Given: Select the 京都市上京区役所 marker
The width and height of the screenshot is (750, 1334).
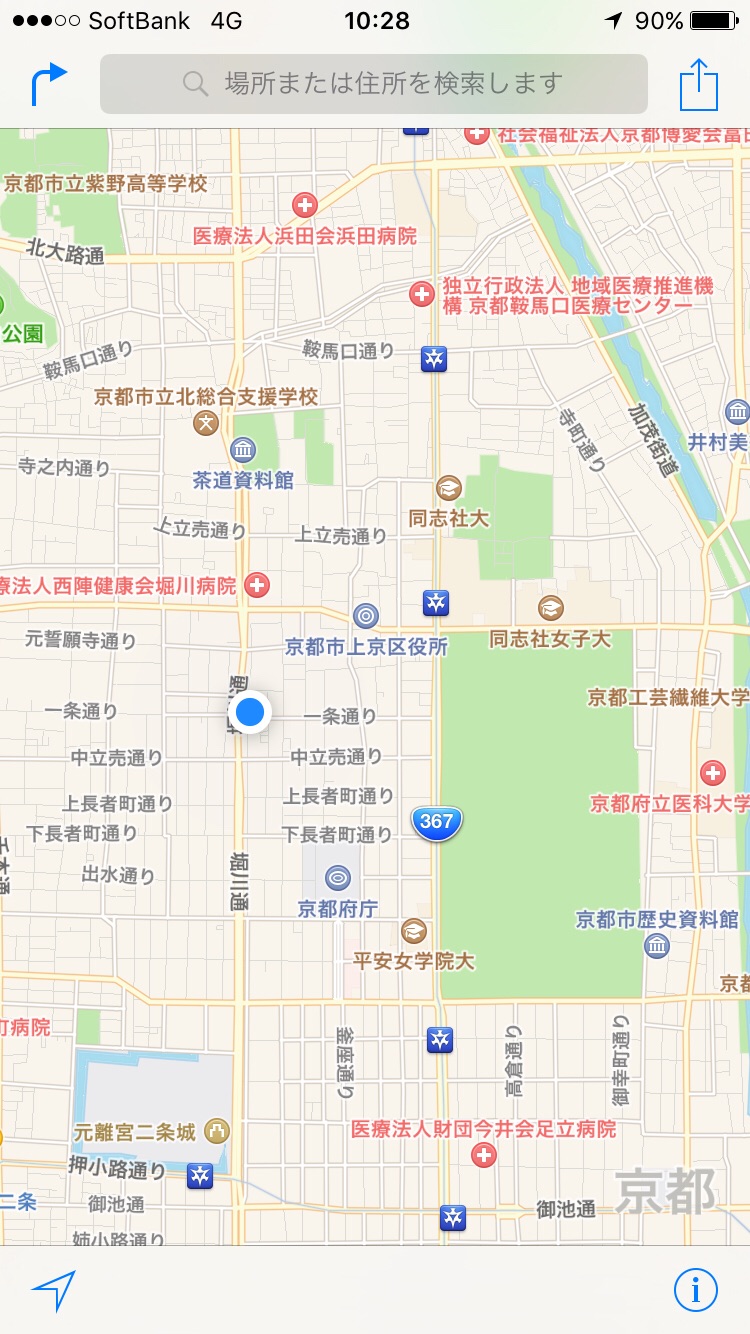Looking at the screenshot, I should (367, 616).
